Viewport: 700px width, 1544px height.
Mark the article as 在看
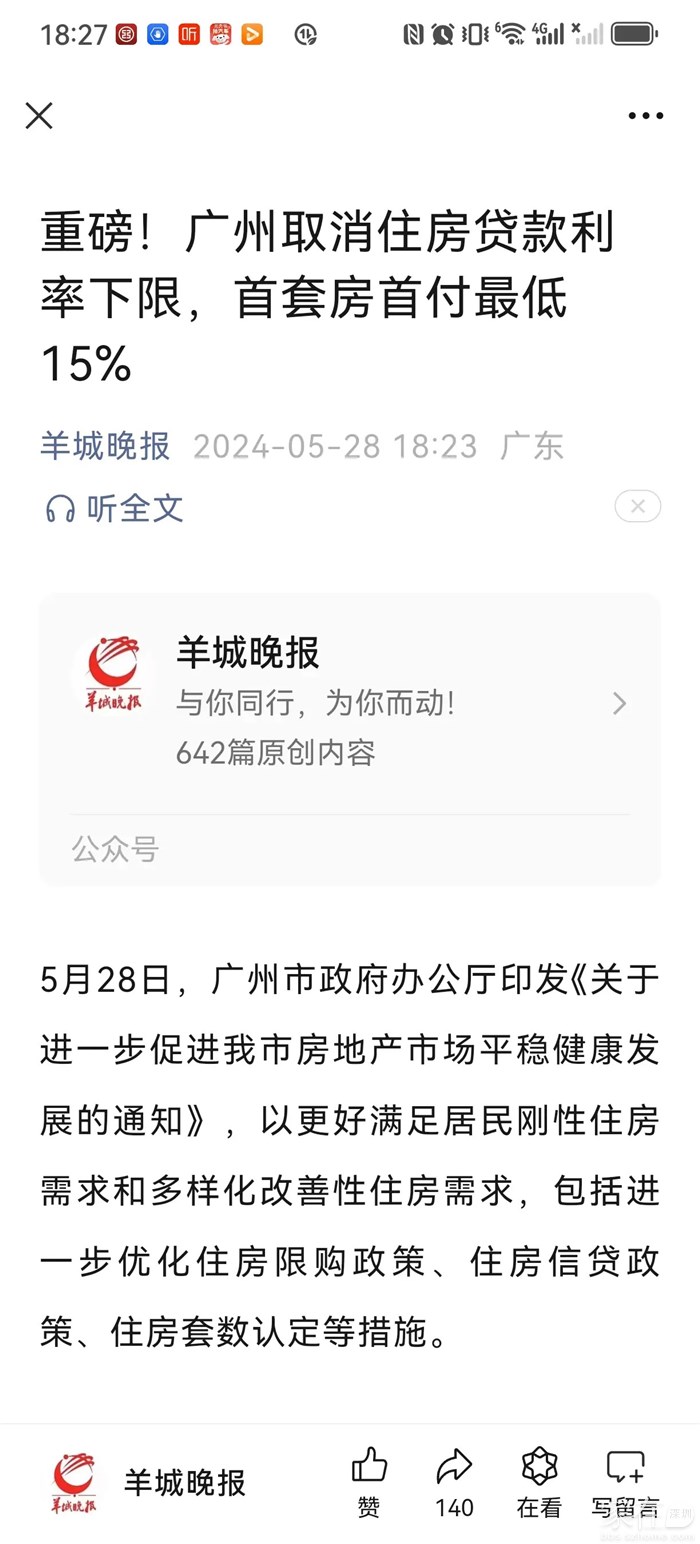pyautogui.click(x=539, y=1480)
